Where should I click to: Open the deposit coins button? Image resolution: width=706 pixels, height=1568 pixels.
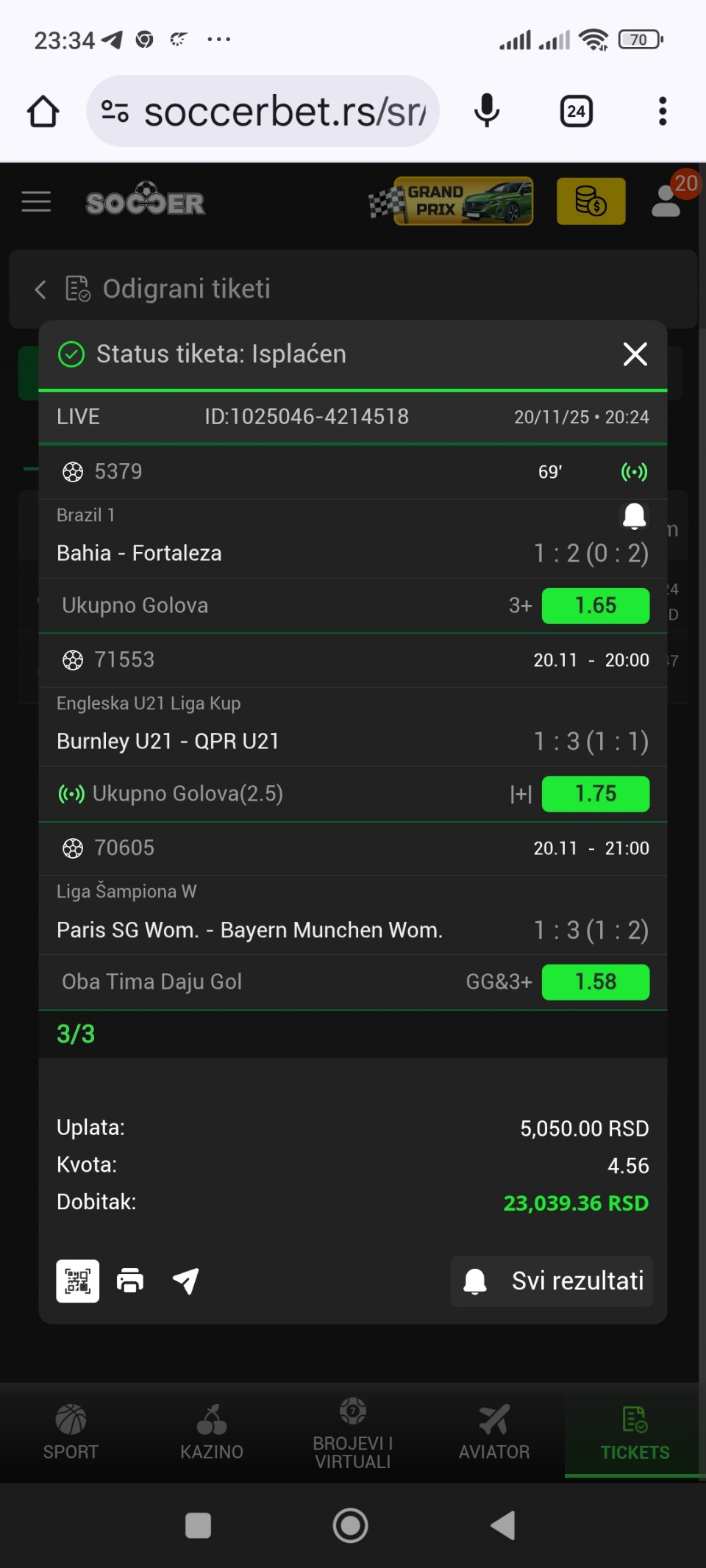(591, 201)
